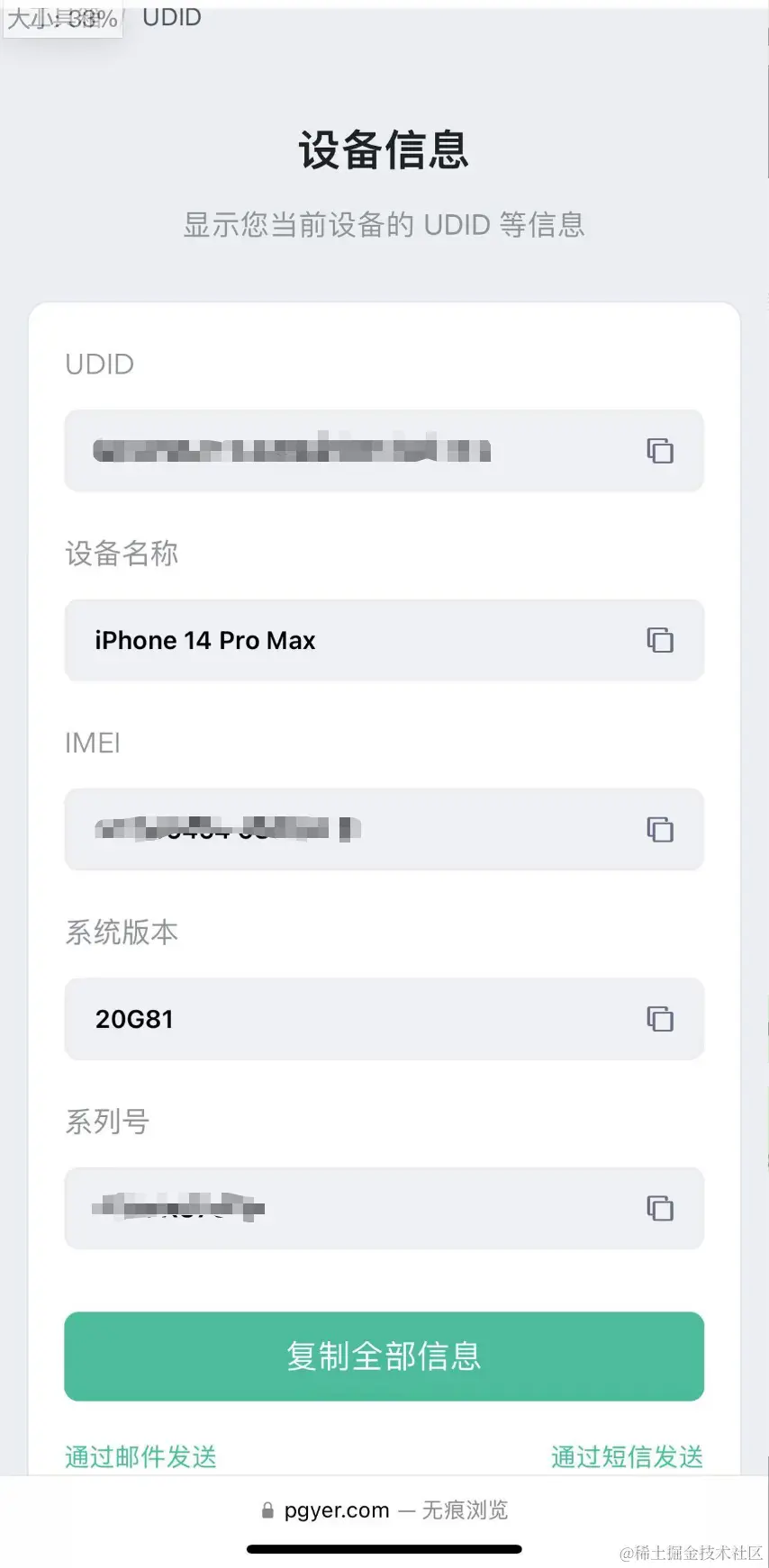Send info via SMS (通过短信发送)

click(627, 1455)
